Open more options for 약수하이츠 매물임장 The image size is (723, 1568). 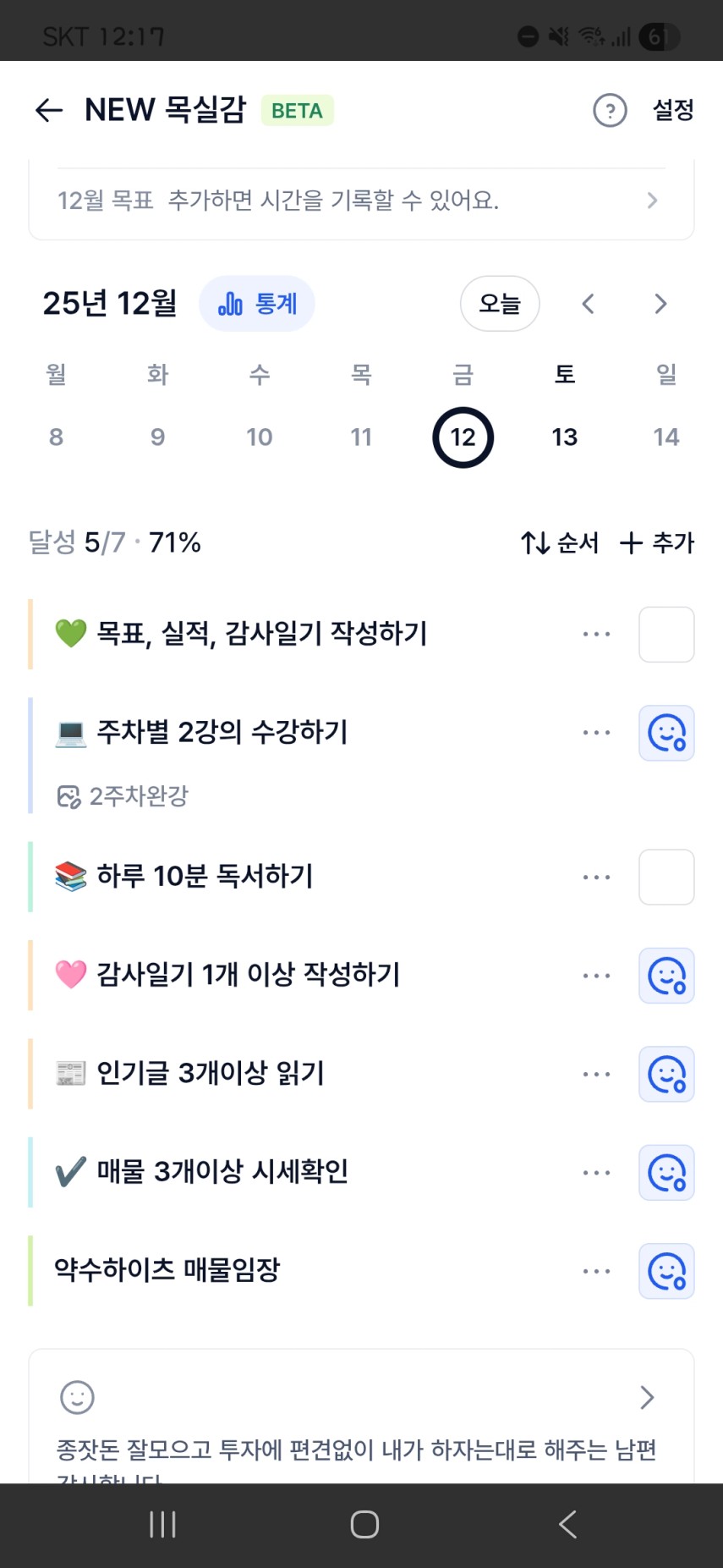click(596, 1271)
